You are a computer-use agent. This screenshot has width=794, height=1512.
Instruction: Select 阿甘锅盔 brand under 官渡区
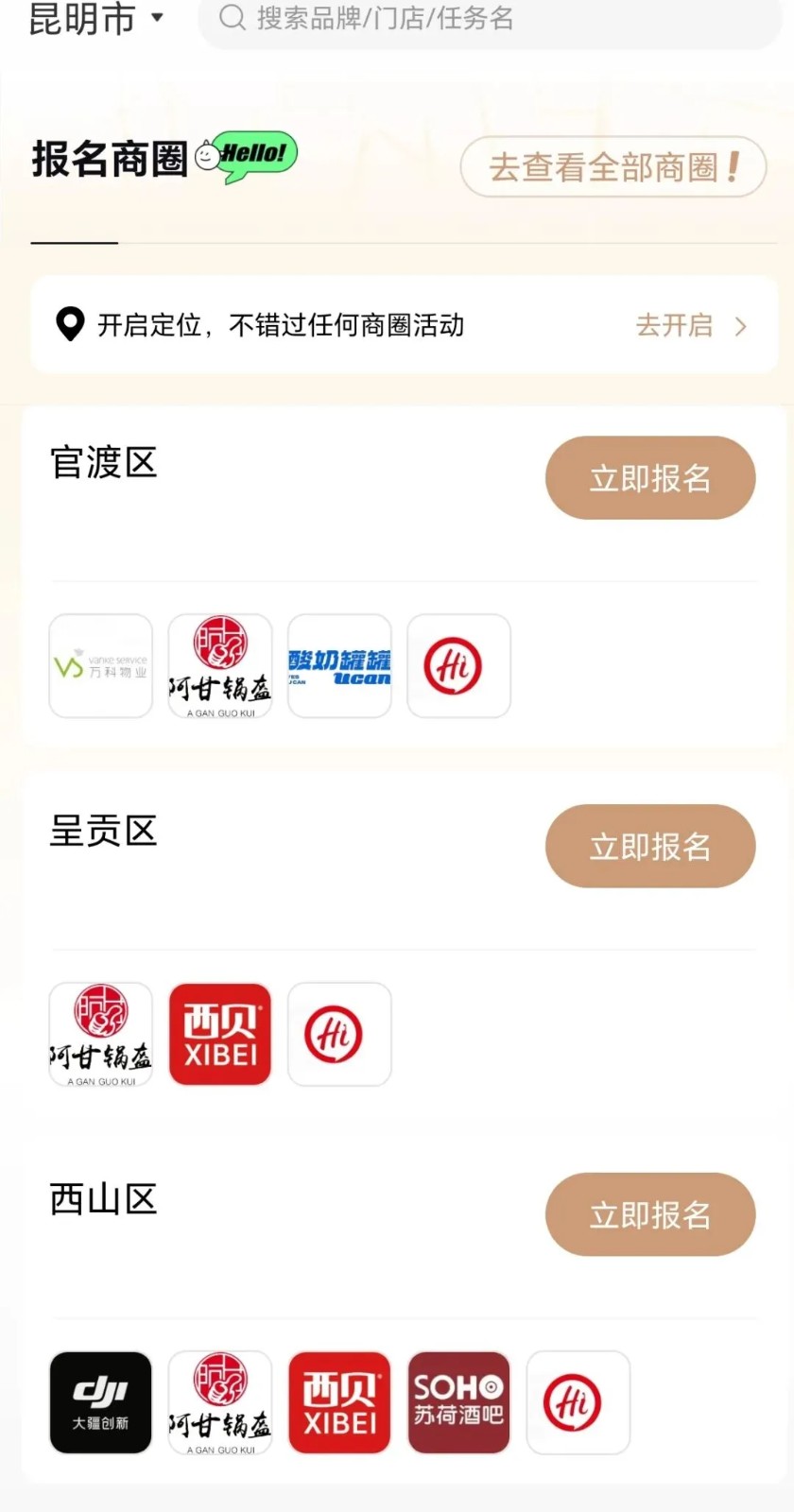point(220,666)
